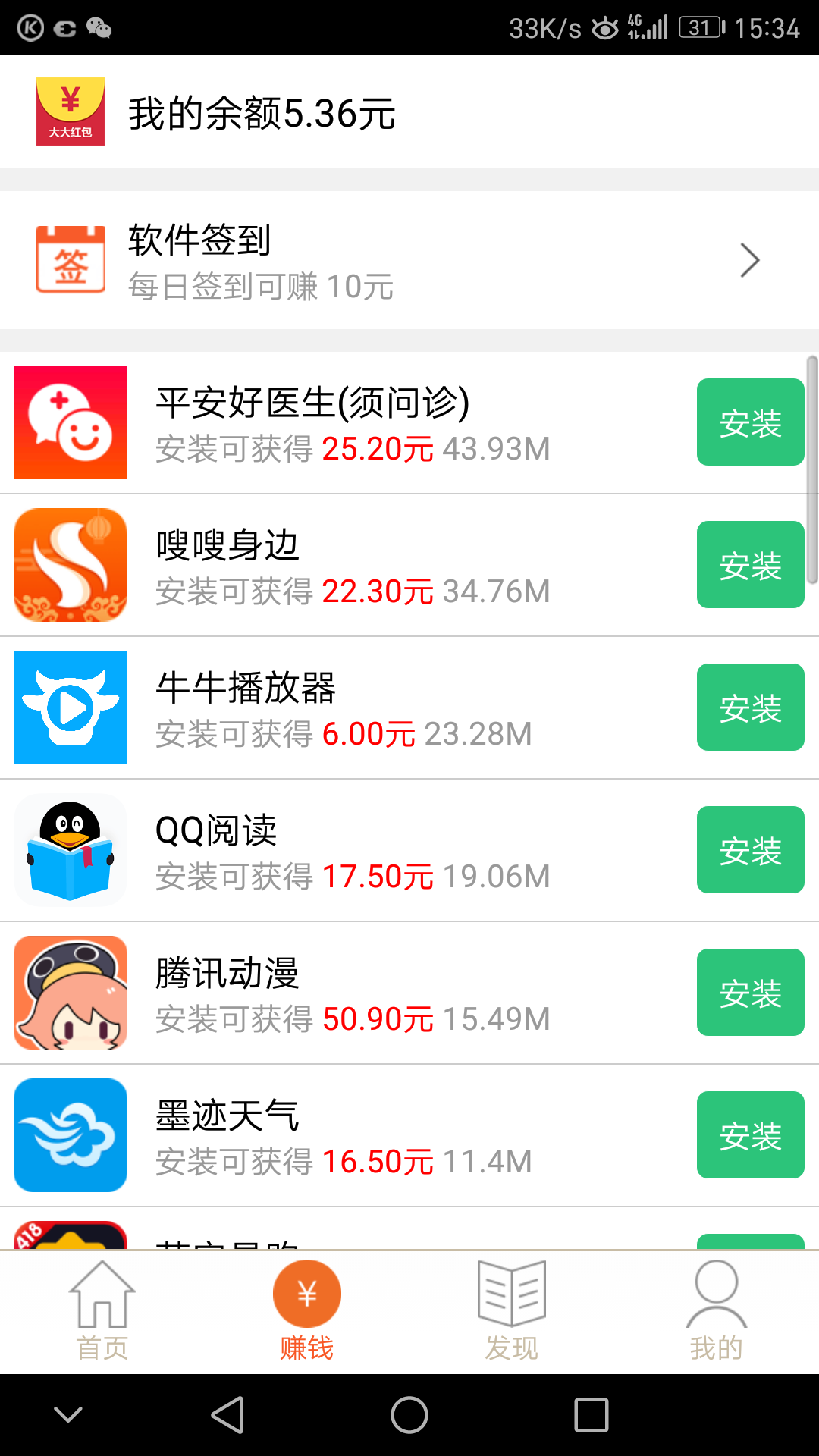Expand the 软件签到 daily sign-in row
This screenshot has width=819, height=1456.
coord(409,259)
